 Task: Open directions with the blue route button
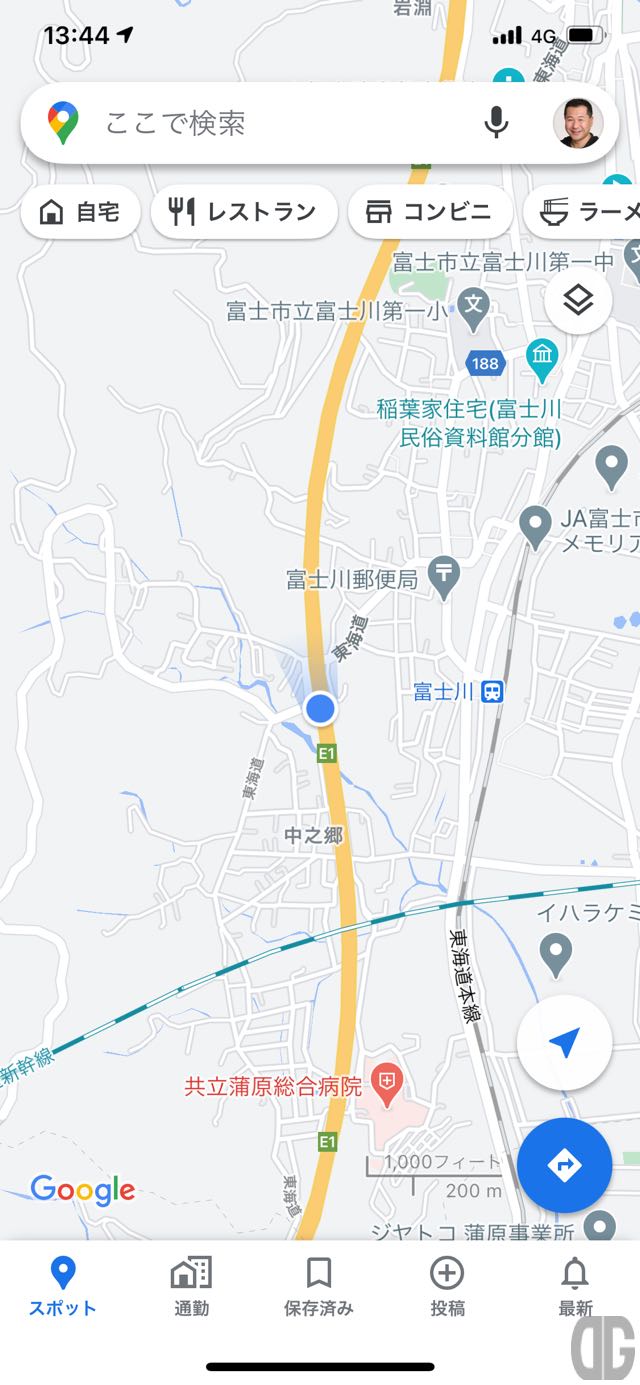click(564, 1165)
